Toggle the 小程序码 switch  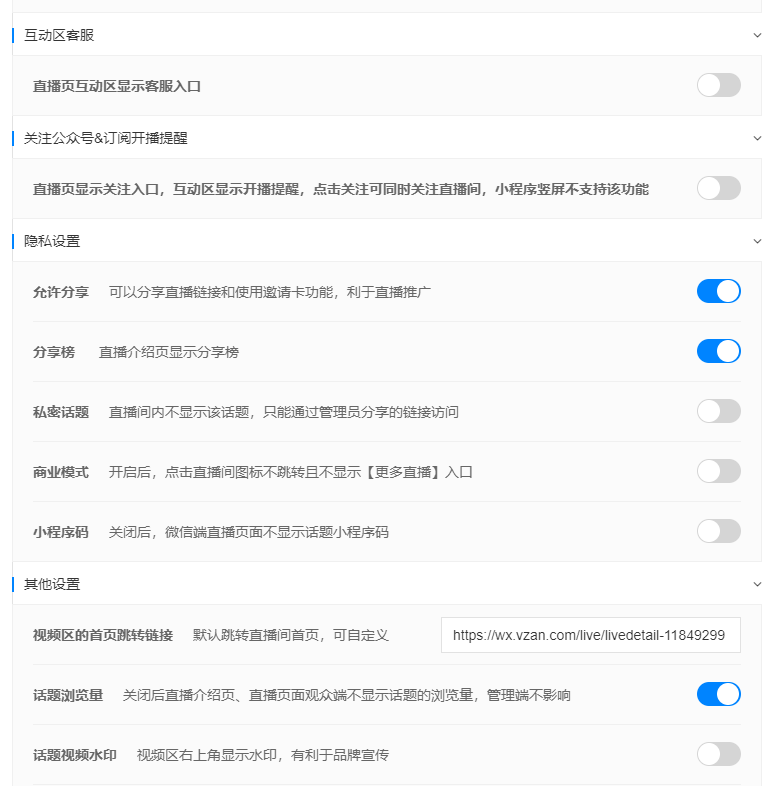point(718,531)
